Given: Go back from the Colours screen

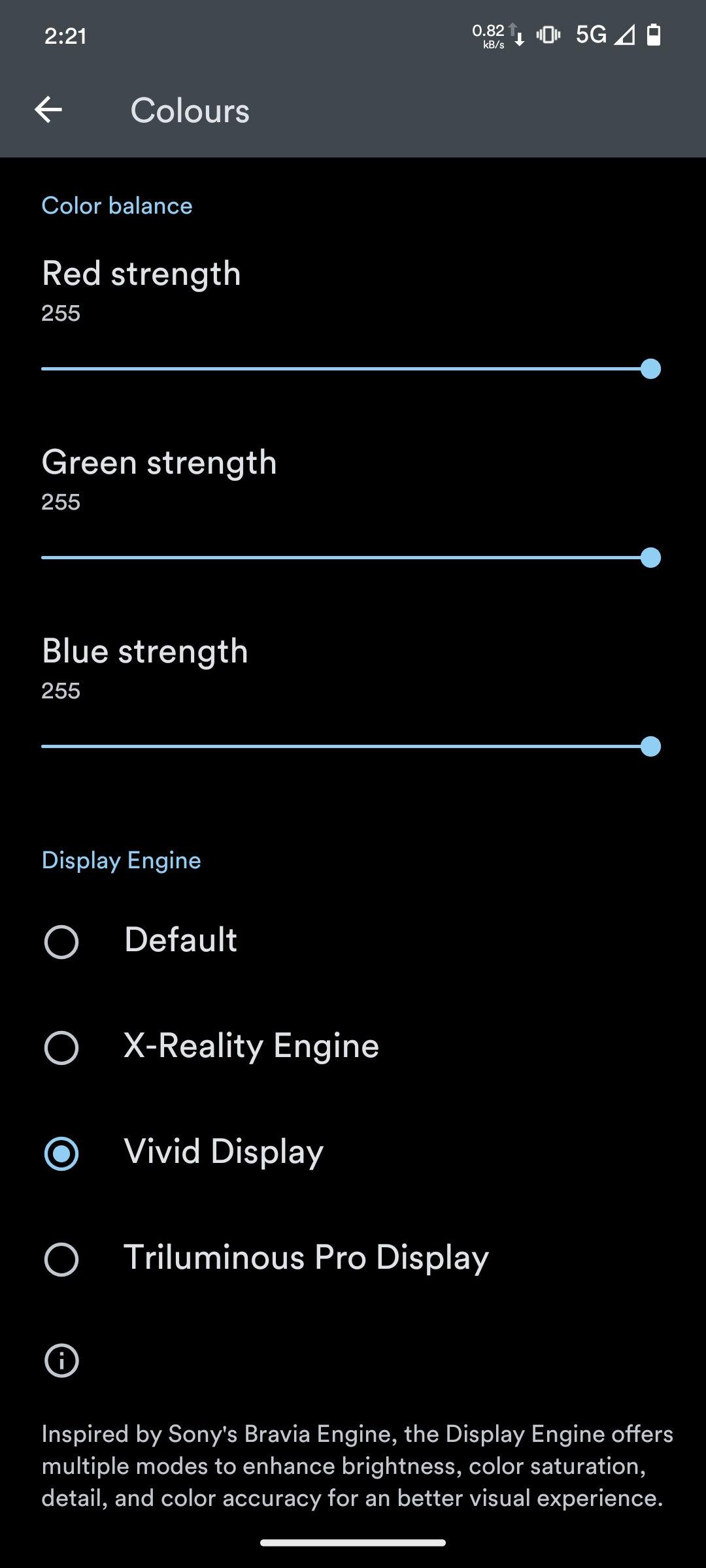Looking at the screenshot, I should tap(48, 110).
